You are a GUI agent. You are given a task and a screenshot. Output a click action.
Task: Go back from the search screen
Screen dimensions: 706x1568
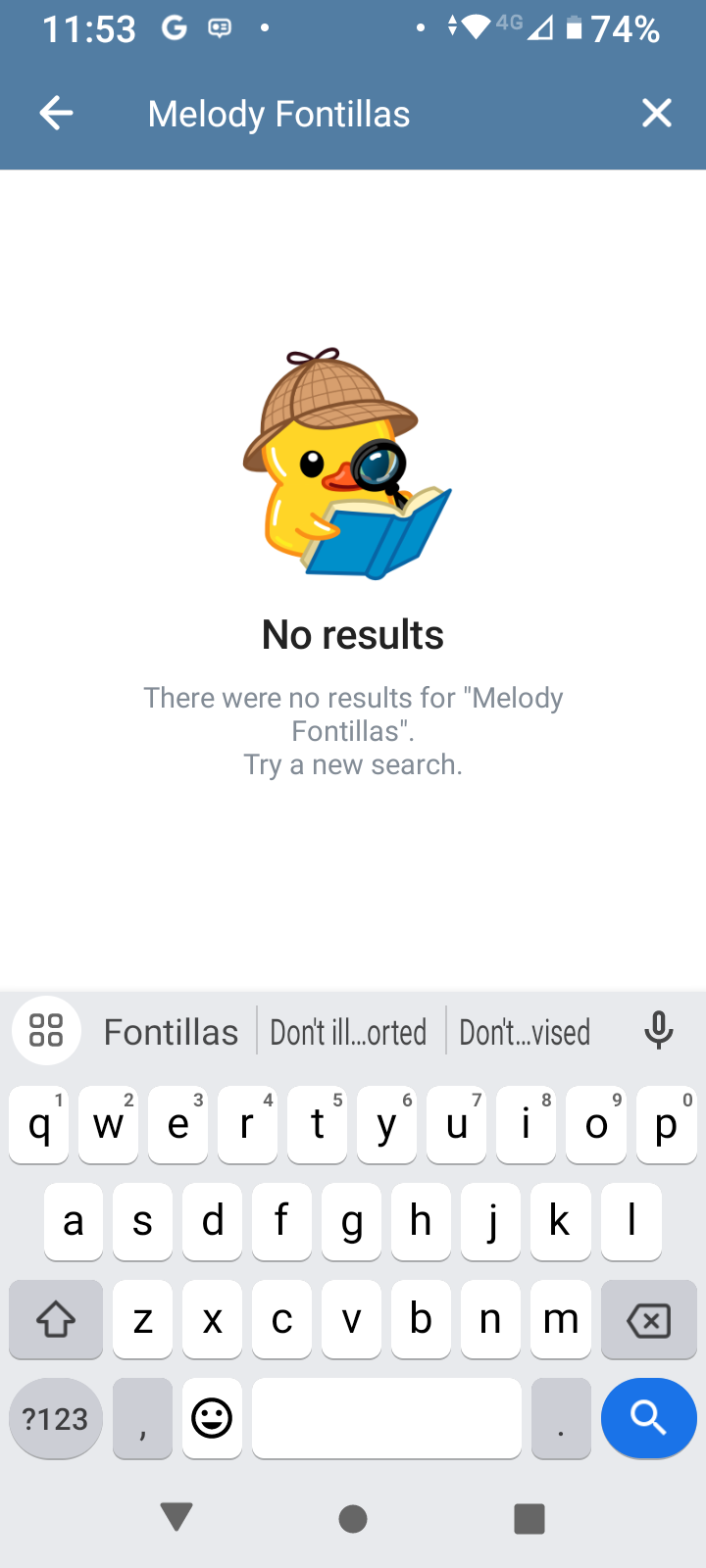56,114
